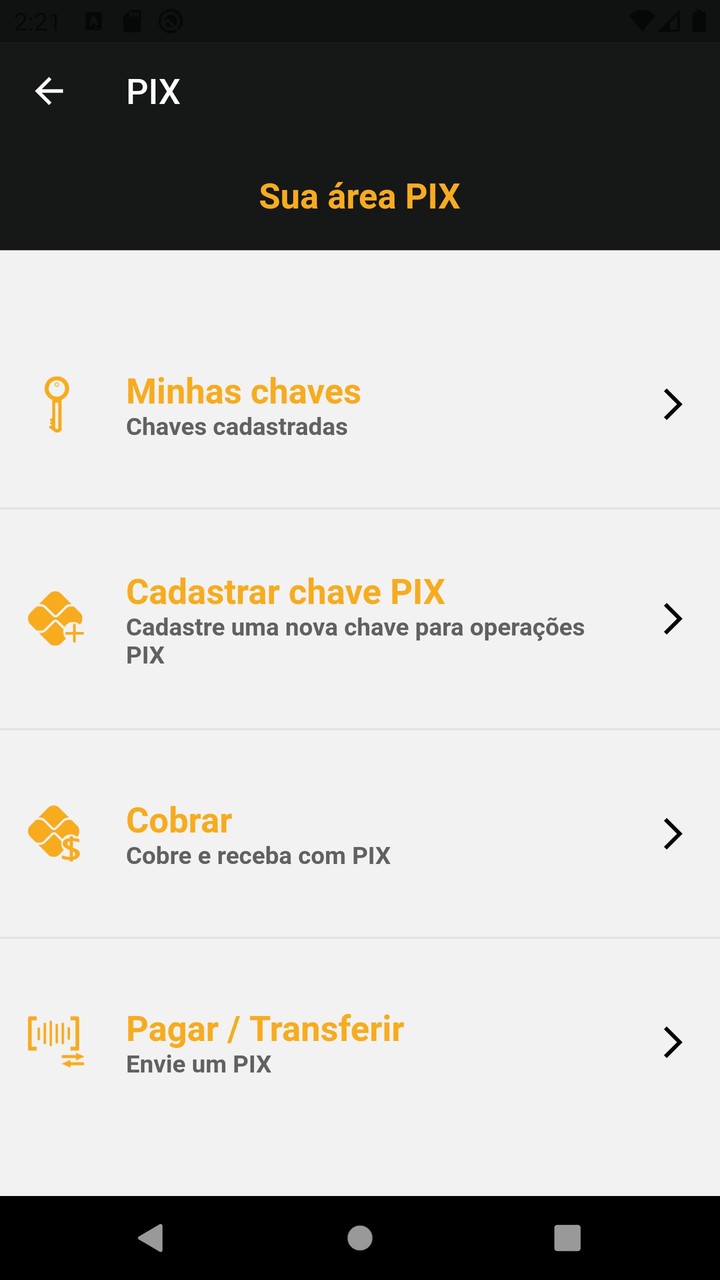Tap the Envie um PIX description text

click(x=198, y=1064)
